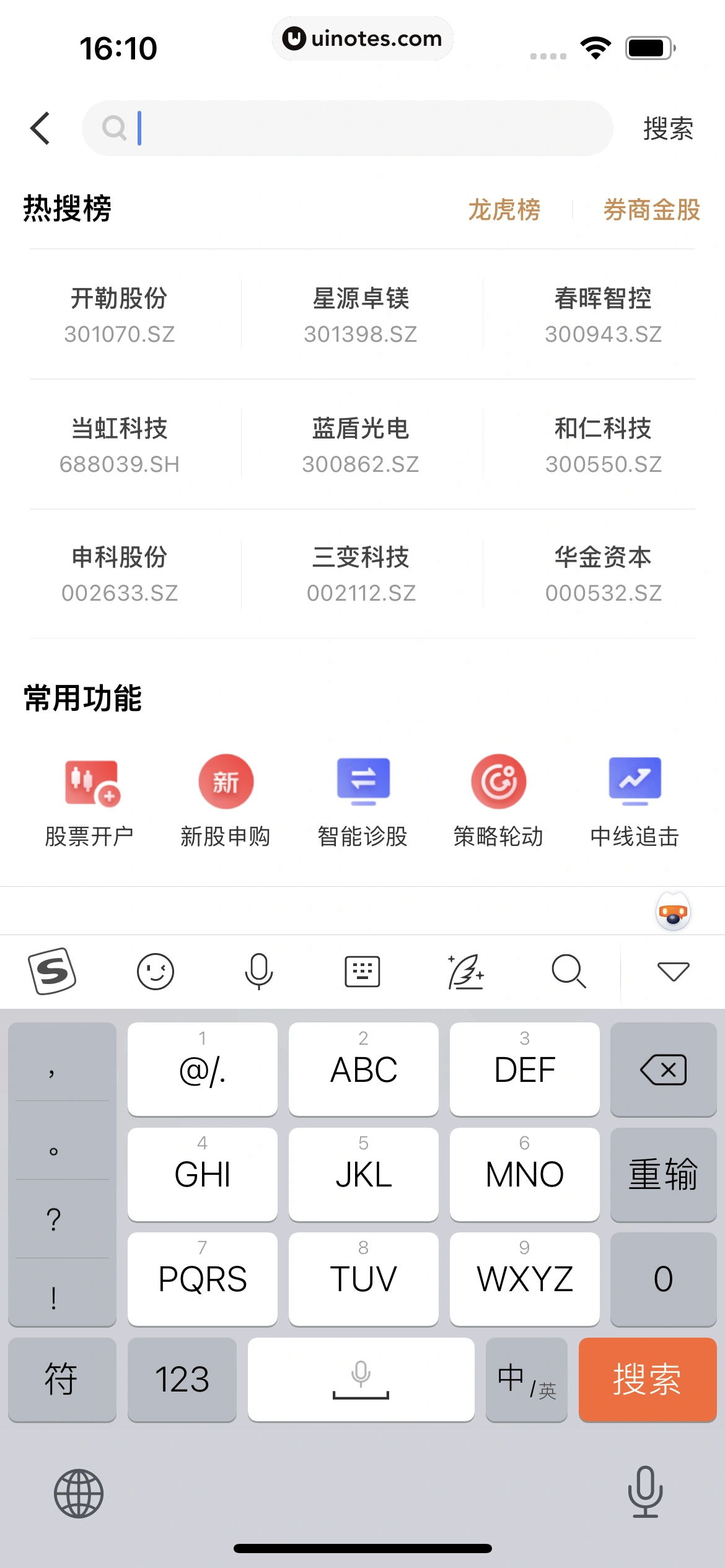
Task: View stock 春晖智控 300943.SZ
Action: click(x=603, y=315)
